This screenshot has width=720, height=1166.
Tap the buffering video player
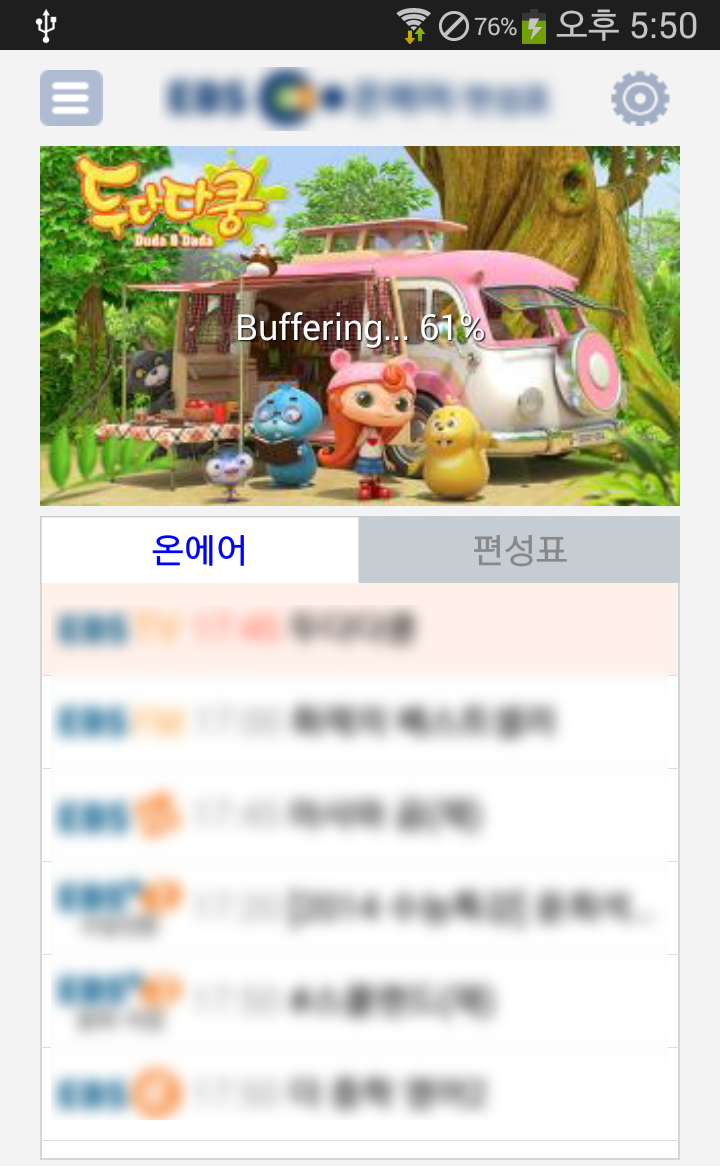pos(360,326)
